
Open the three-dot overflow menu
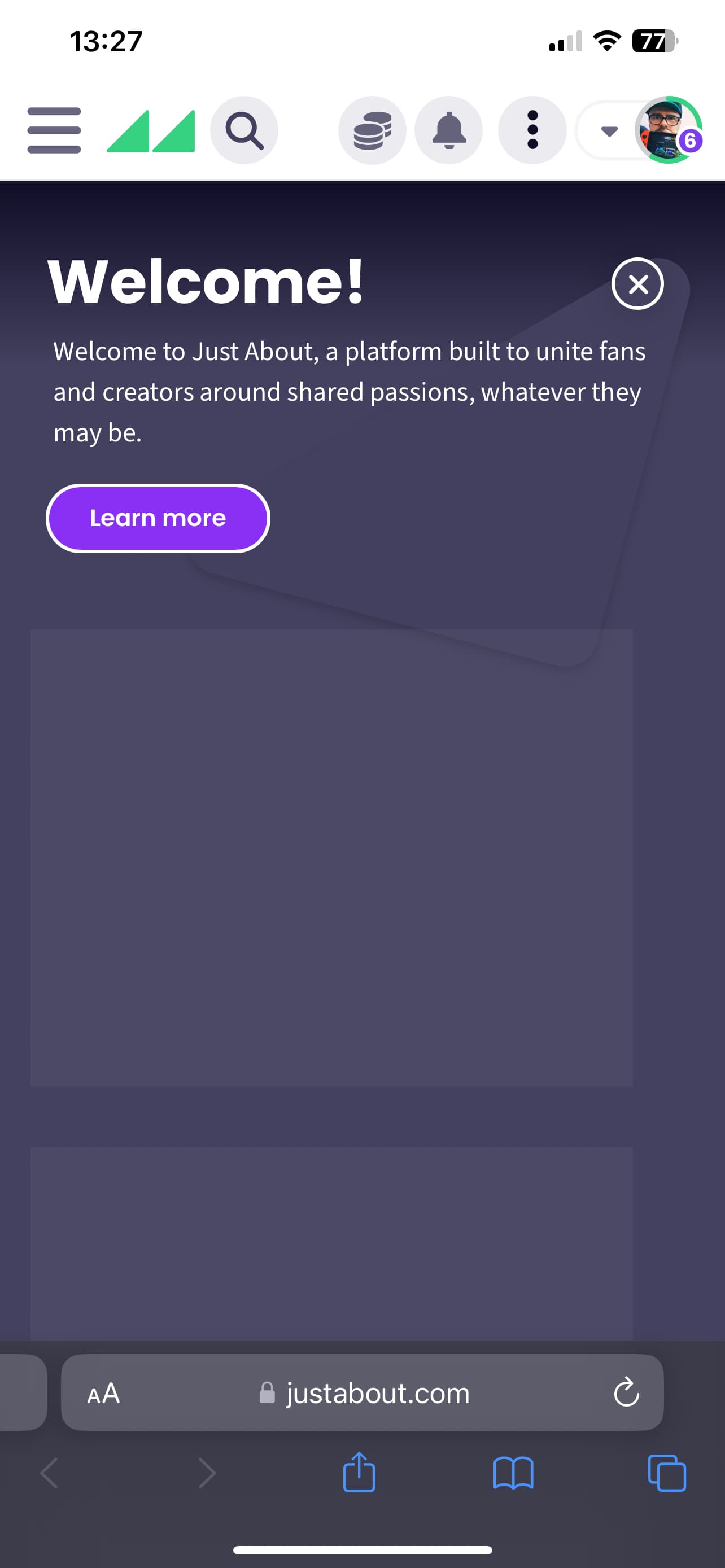click(x=532, y=130)
